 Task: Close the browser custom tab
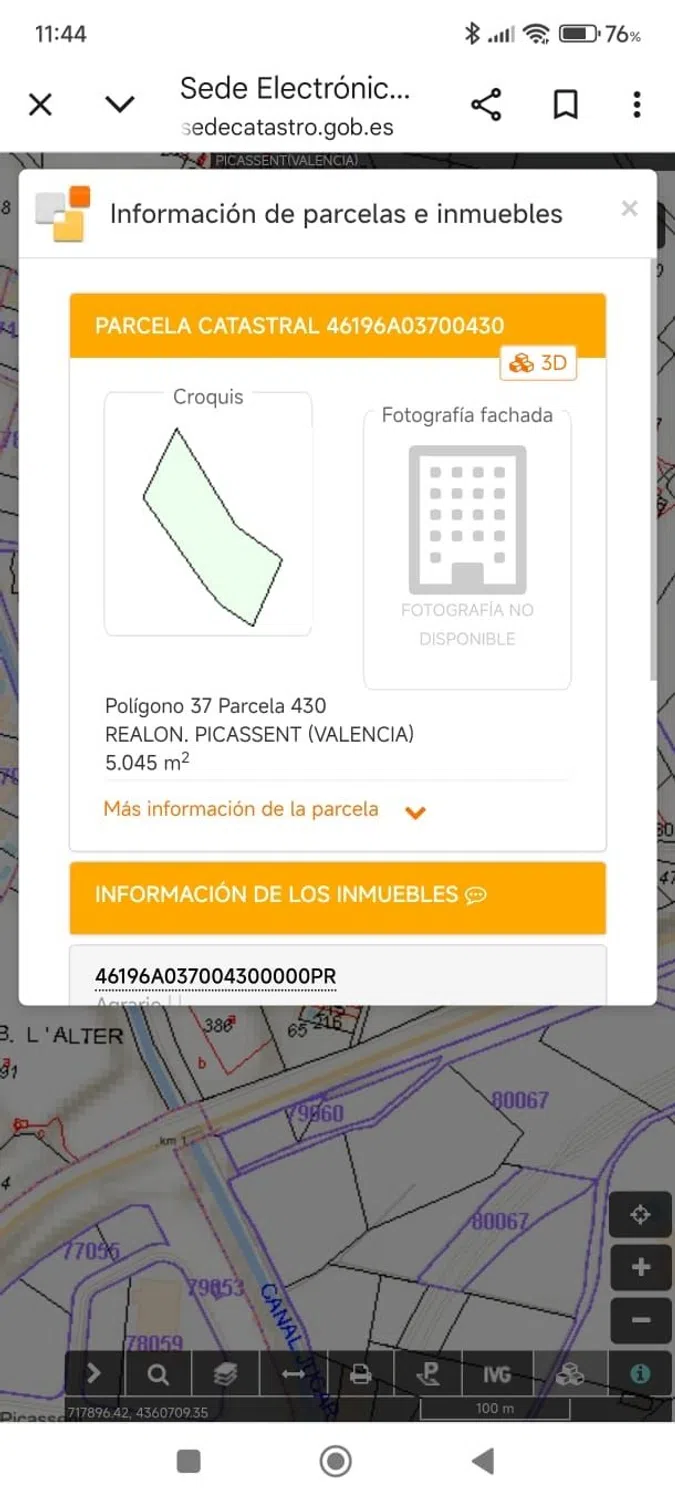coord(40,104)
